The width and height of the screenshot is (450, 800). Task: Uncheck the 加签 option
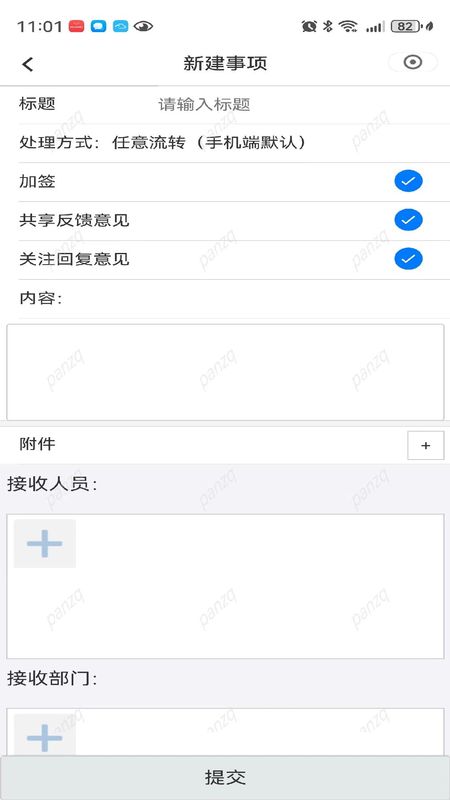(408, 181)
